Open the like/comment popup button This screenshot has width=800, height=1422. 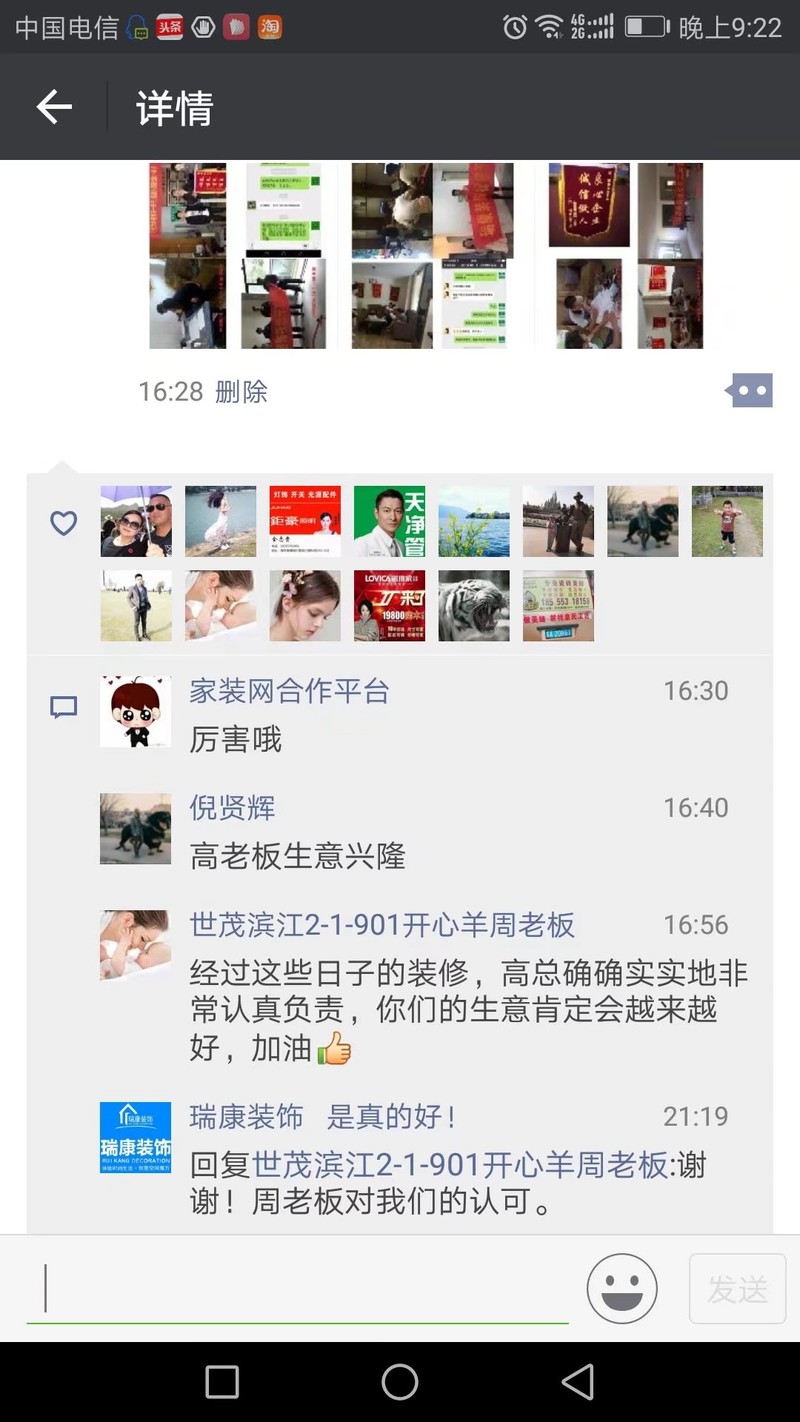750,390
